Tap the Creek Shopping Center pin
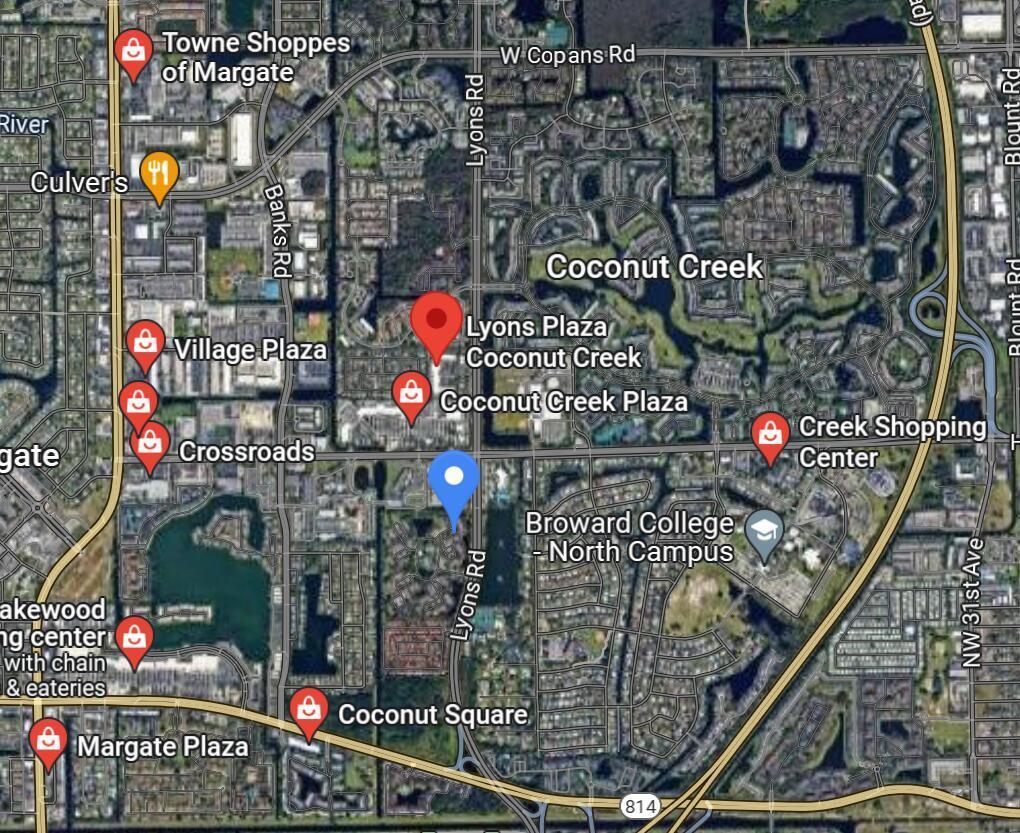Screen dimensions: 1020x833 tap(769, 435)
